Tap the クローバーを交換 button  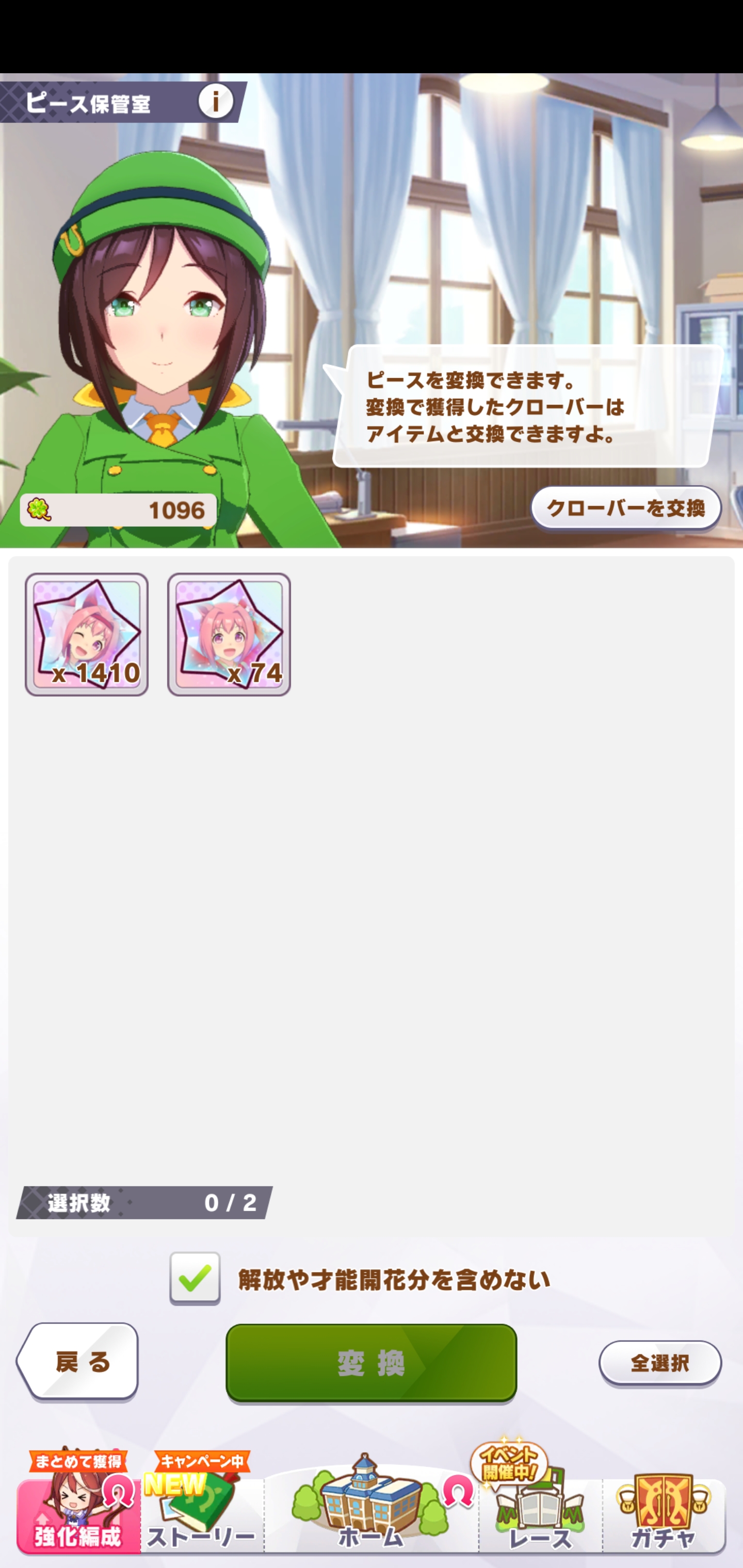625,508
